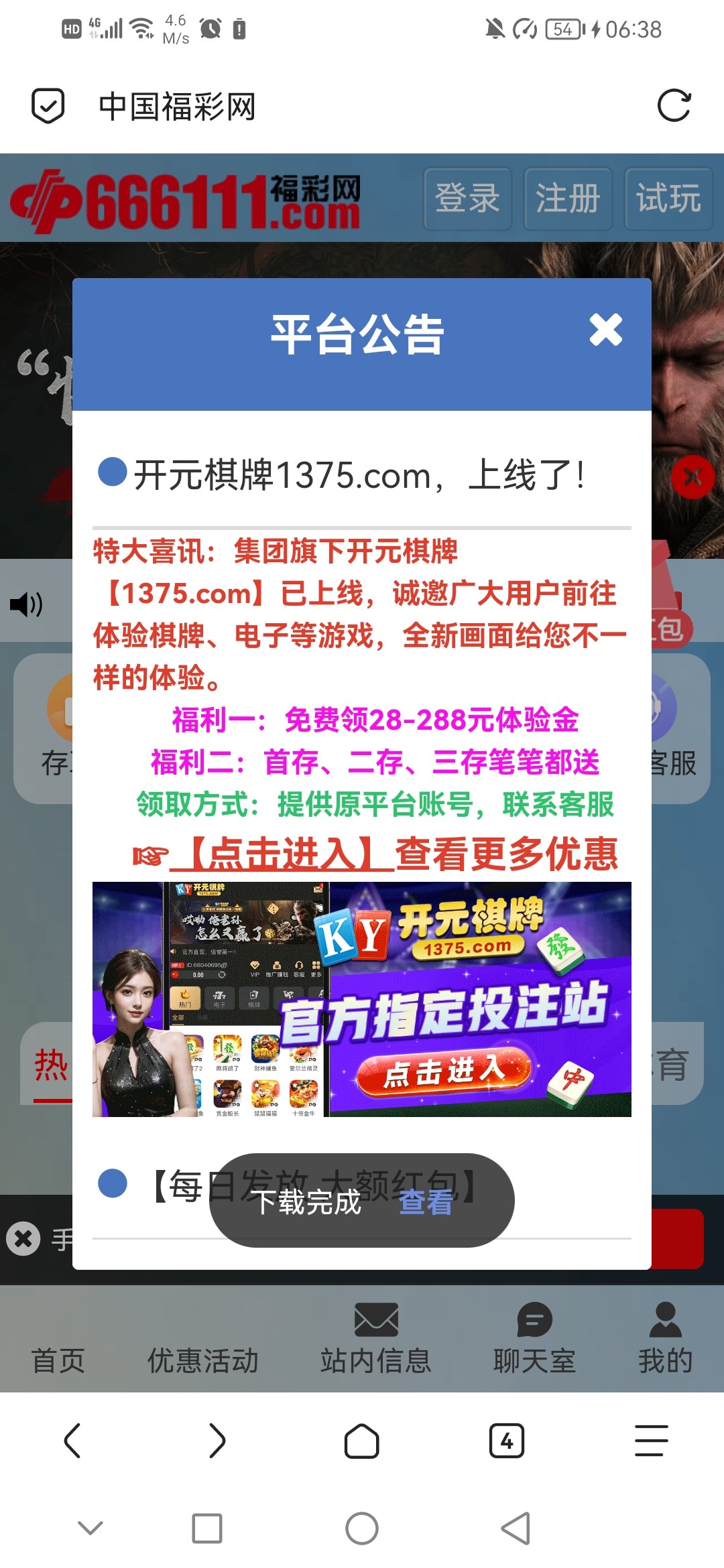724x1568 pixels.
Task: Tap the system back triangle button
Action: (516, 1528)
